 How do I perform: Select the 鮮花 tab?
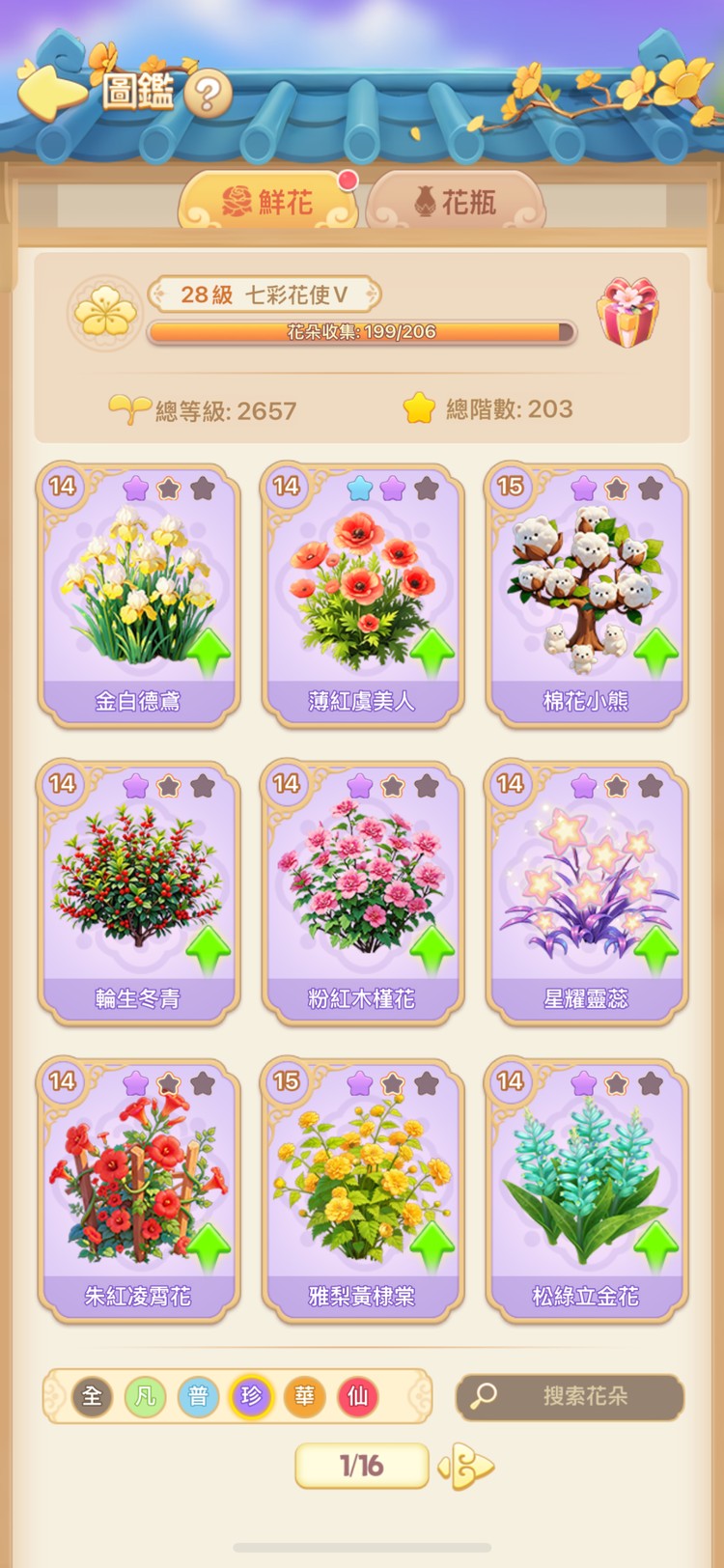tap(268, 203)
